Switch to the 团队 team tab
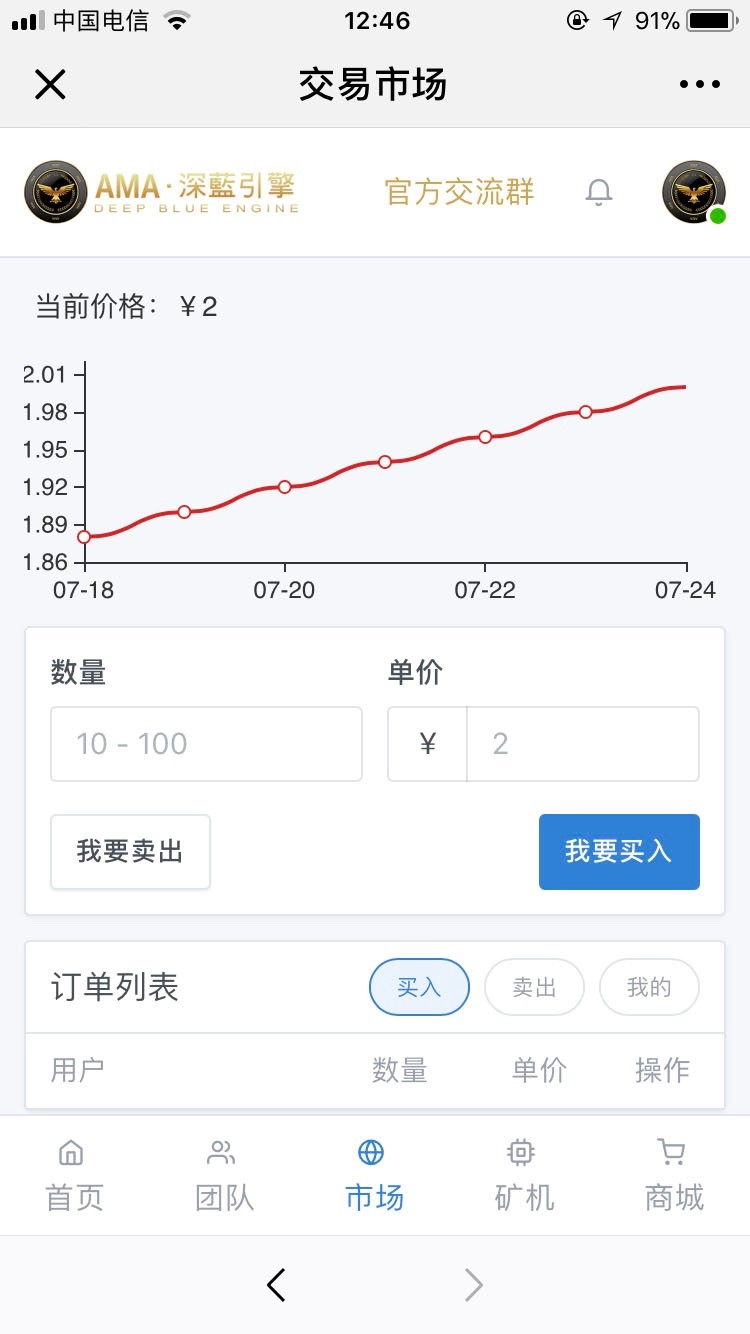Viewport: 750px width, 1334px height. [225, 1175]
